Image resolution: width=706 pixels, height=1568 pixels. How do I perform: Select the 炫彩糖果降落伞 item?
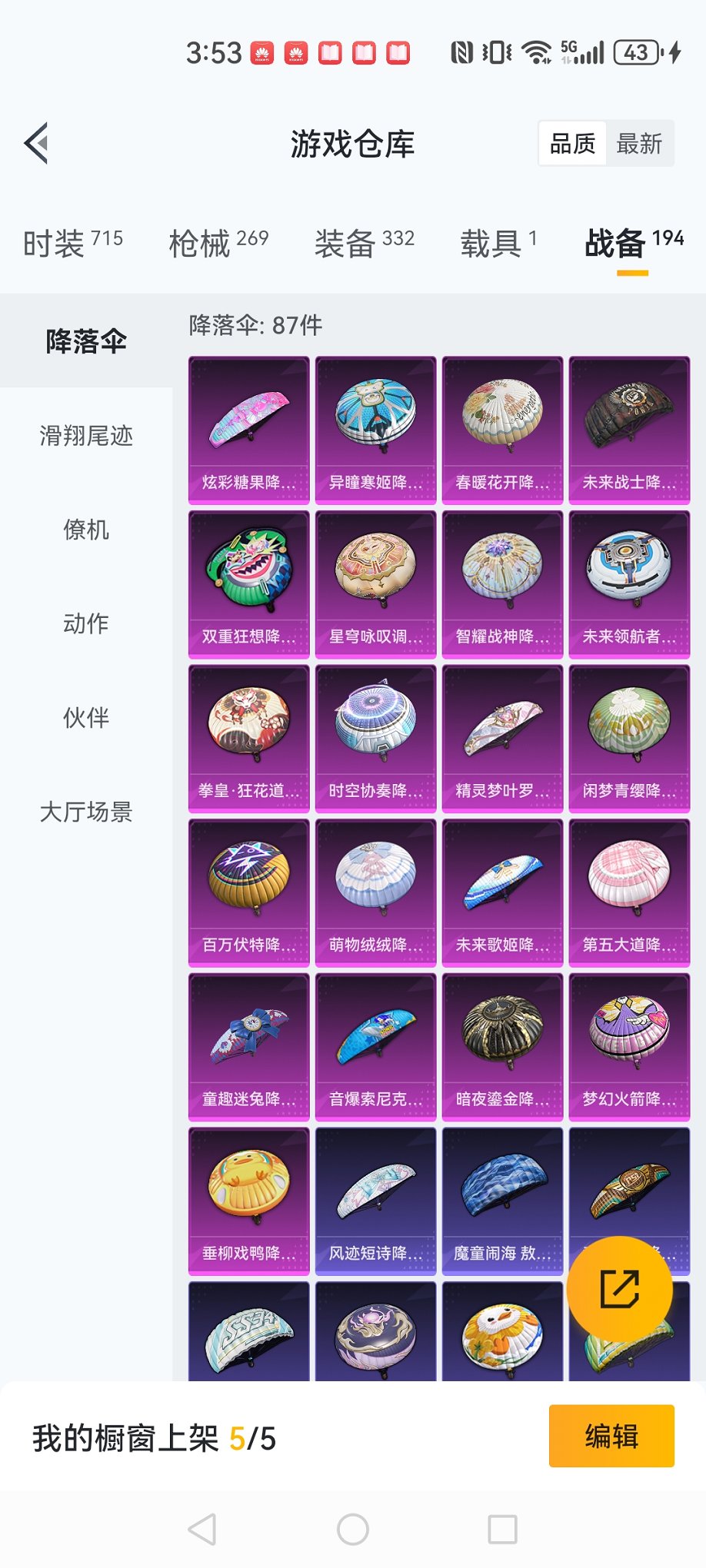tap(248, 429)
